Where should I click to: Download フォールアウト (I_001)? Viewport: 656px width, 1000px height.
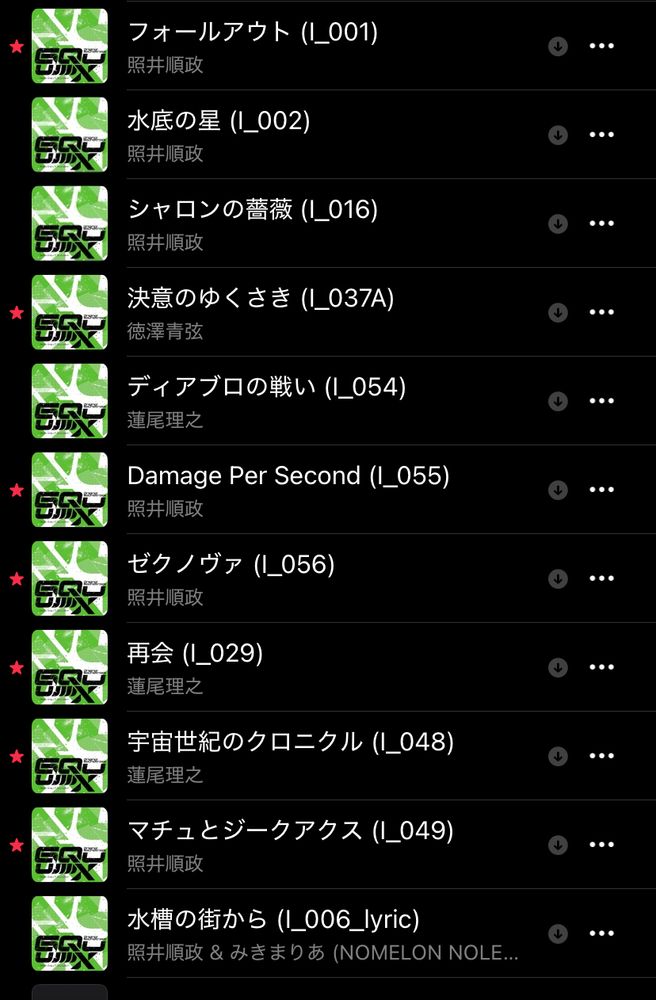[x=558, y=46]
